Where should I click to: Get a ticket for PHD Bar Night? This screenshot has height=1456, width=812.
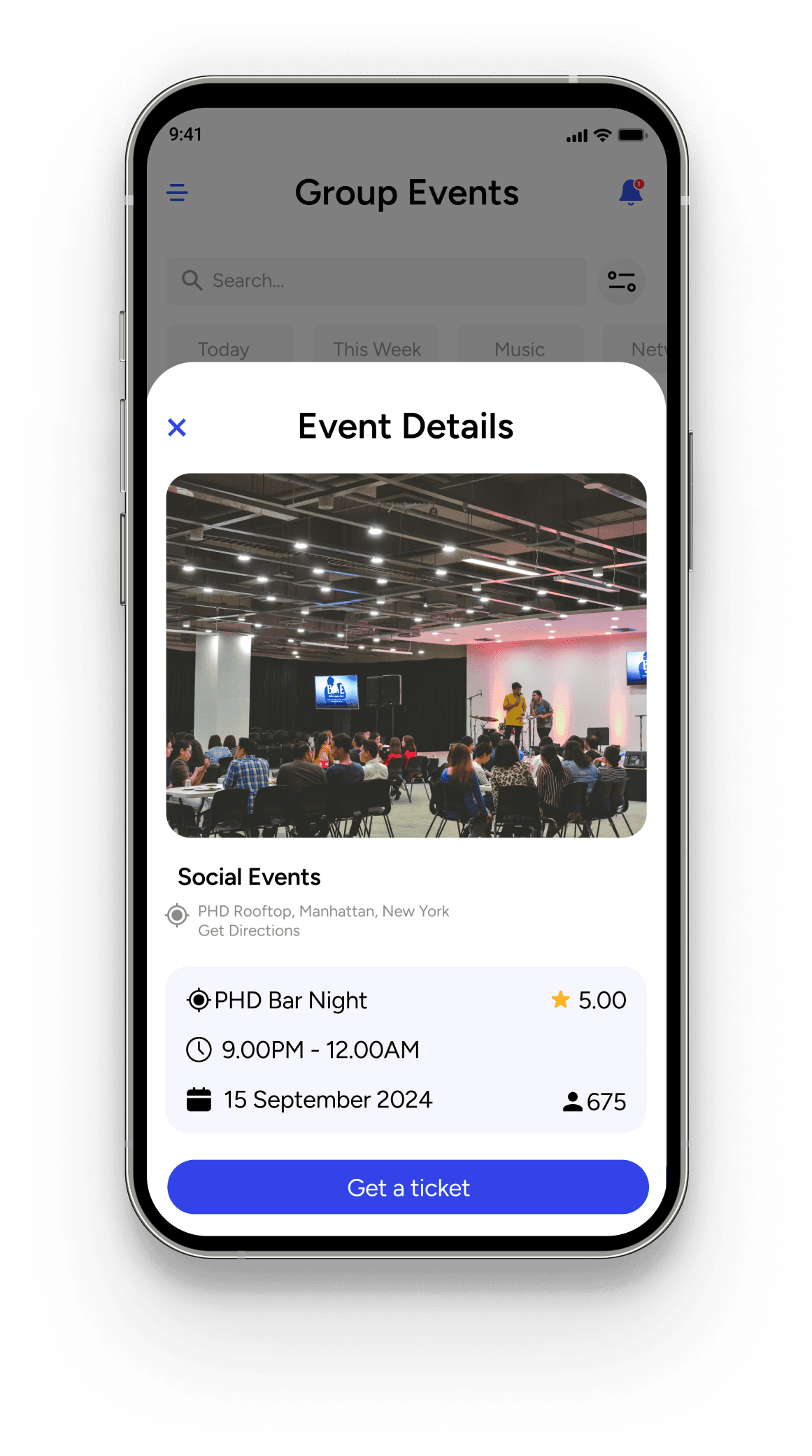click(408, 1187)
